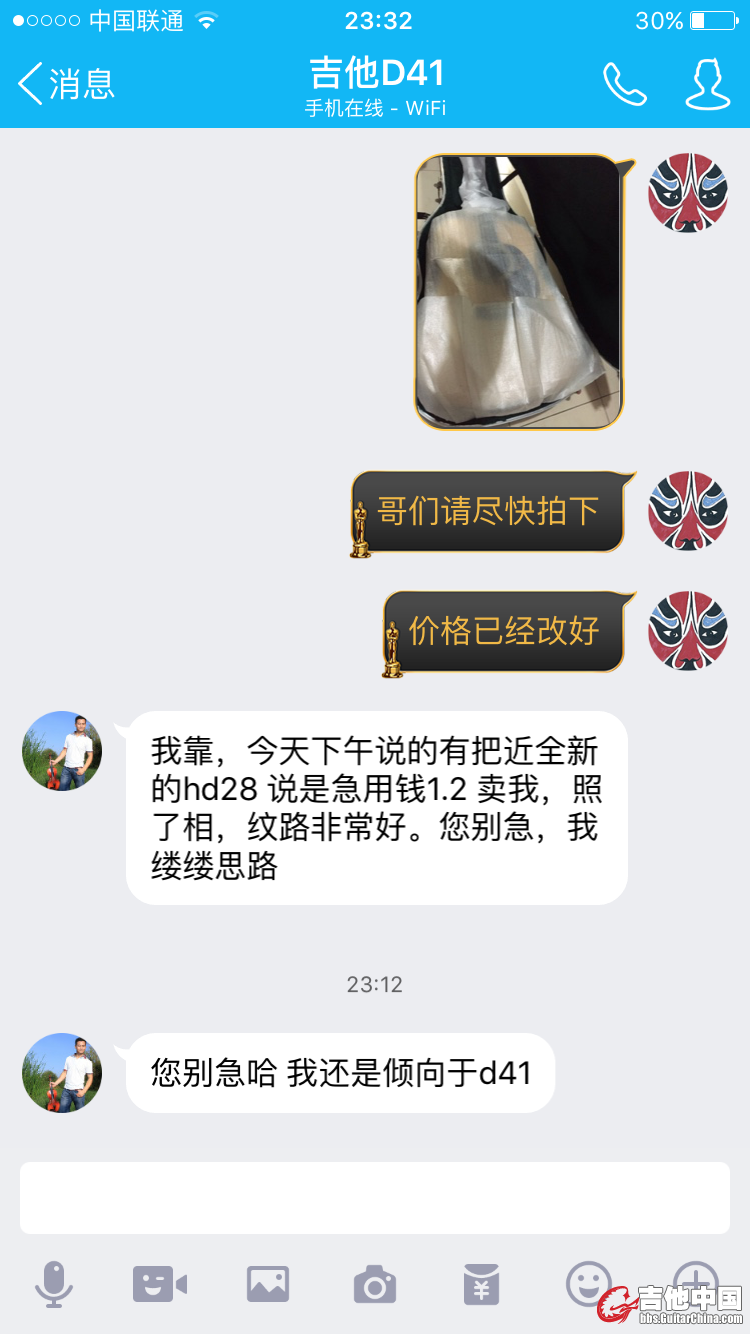The image size is (750, 1334).
Task: Open the guitar photo in the chat
Action: [519, 291]
